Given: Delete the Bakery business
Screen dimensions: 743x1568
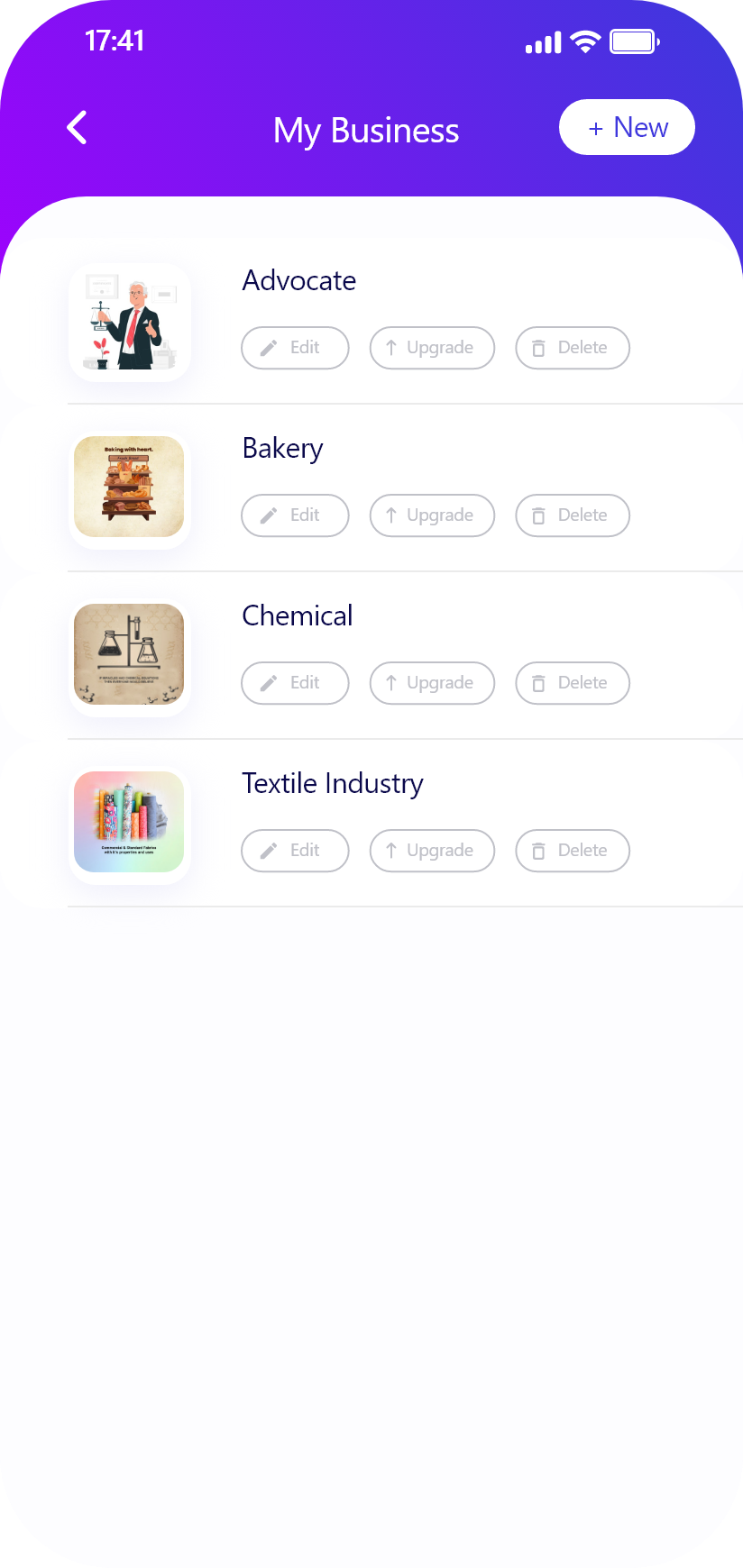Looking at the screenshot, I should pos(572,515).
